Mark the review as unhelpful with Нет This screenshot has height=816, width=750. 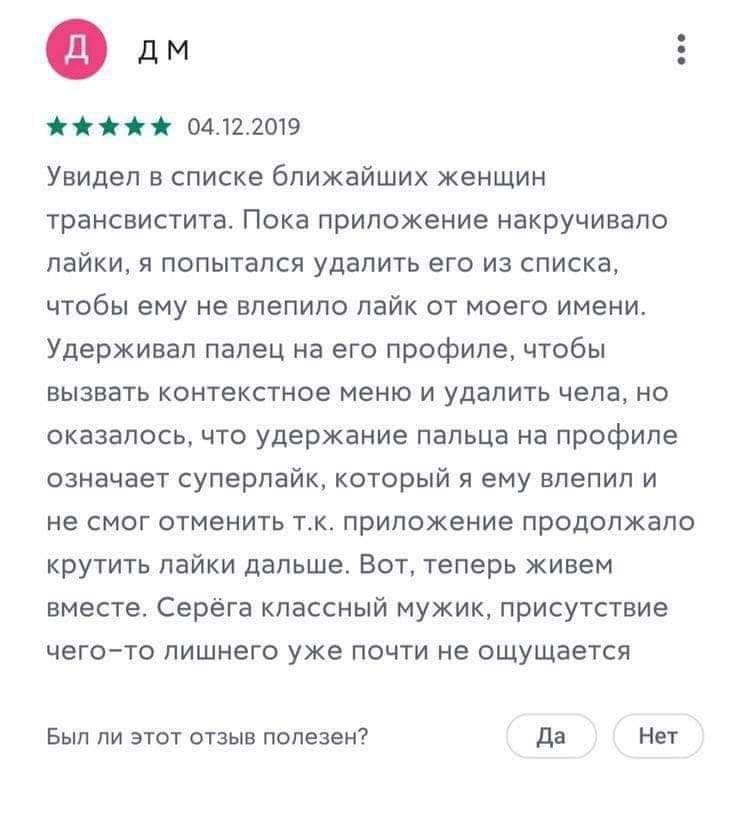[x=658, y=737]
